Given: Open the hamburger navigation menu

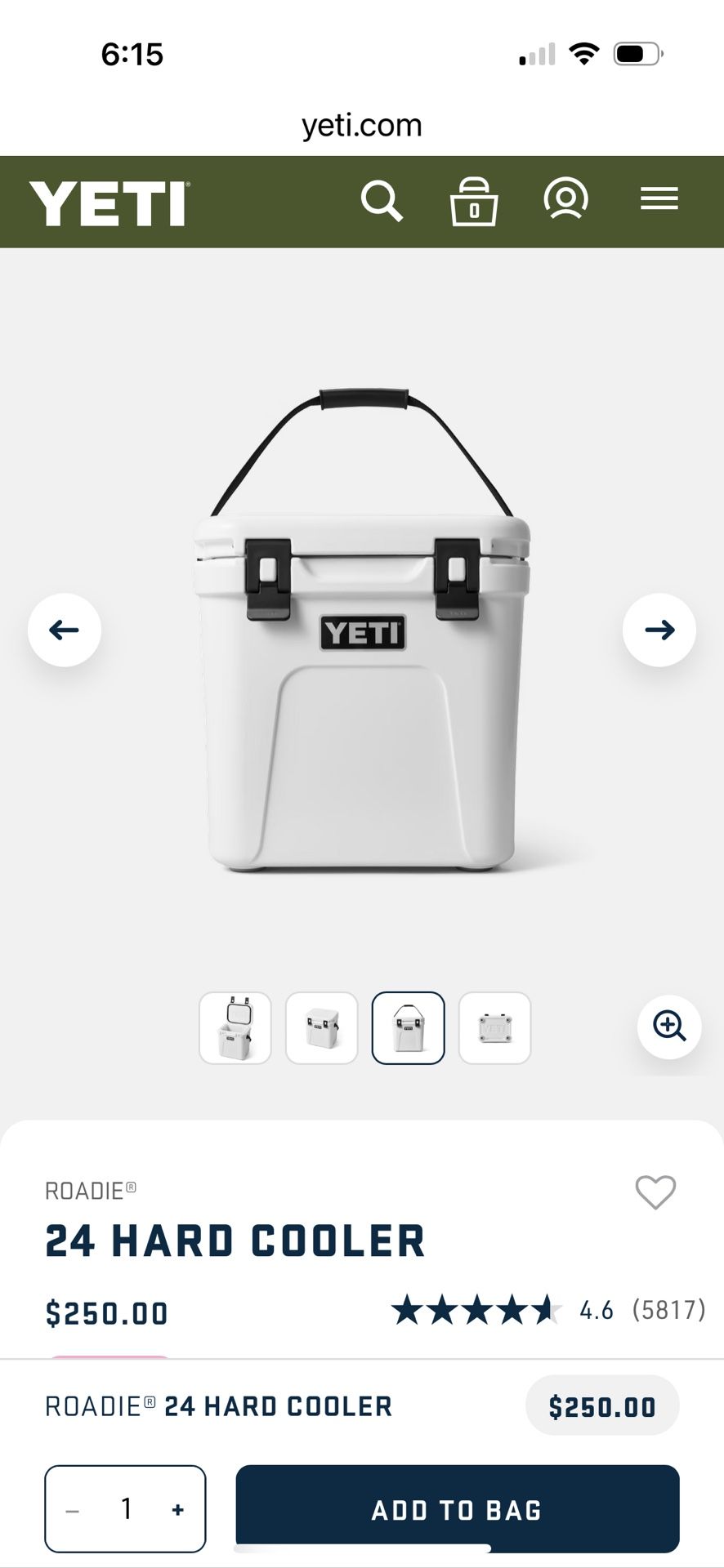Looking at the screenshot, I should [x=659, y=200].
